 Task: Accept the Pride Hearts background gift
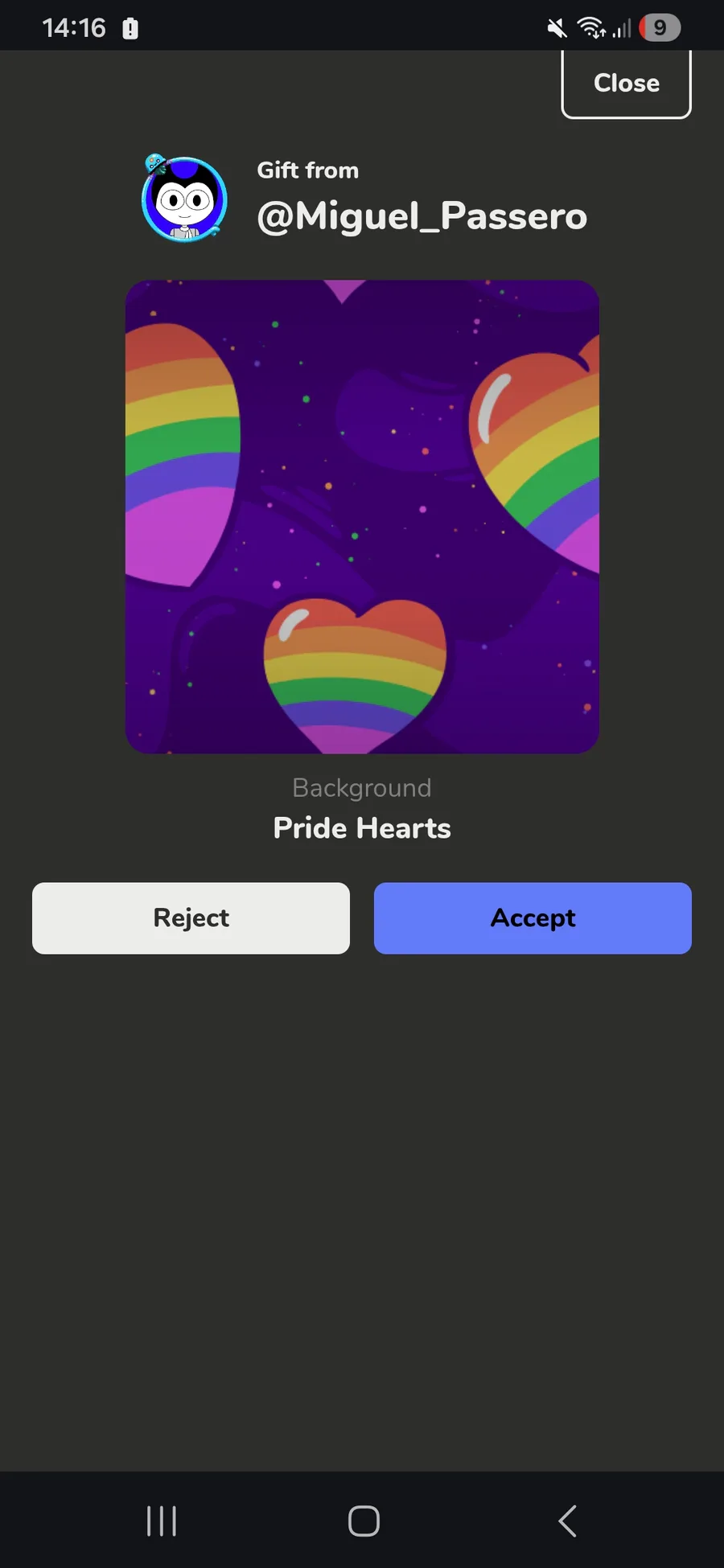point(533,918)
